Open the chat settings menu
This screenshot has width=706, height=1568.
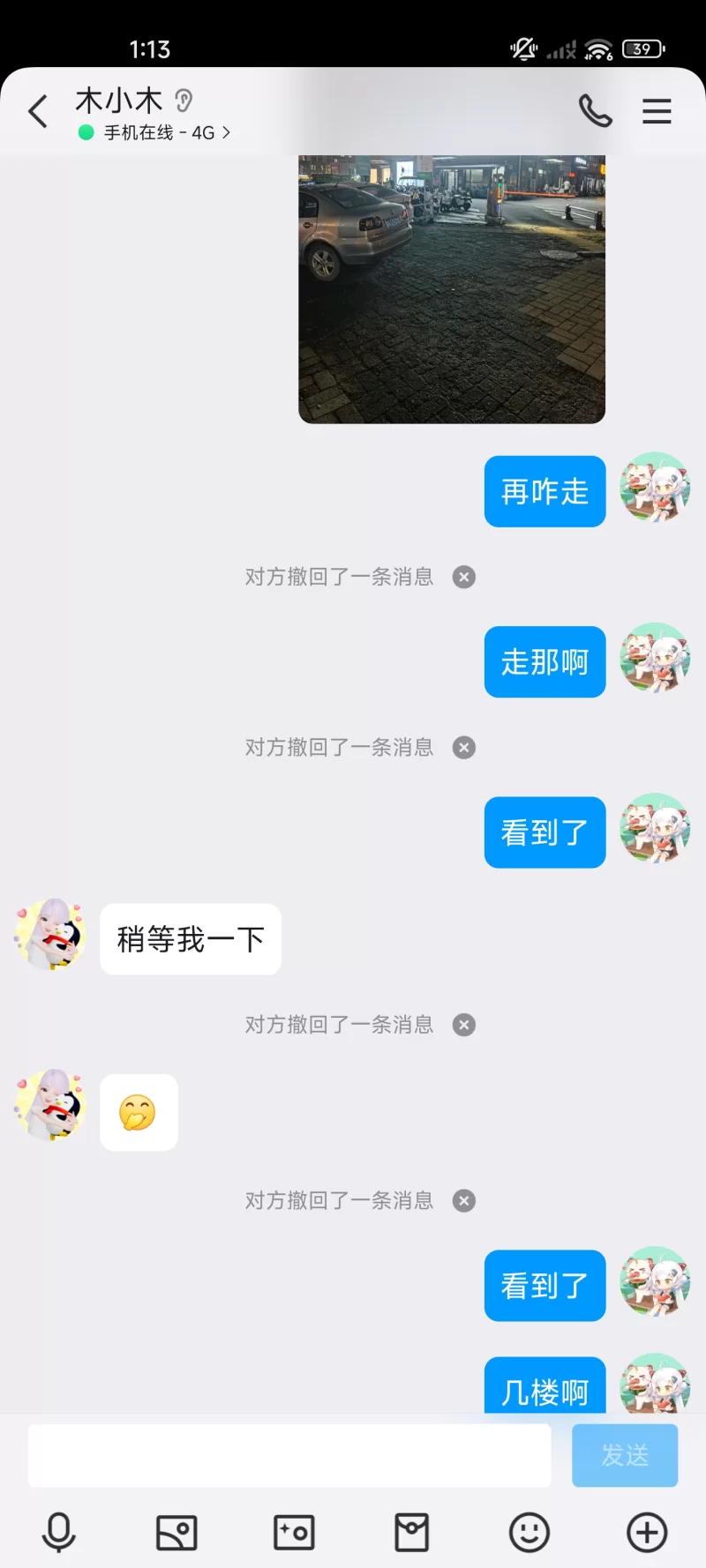pos(657,111)
